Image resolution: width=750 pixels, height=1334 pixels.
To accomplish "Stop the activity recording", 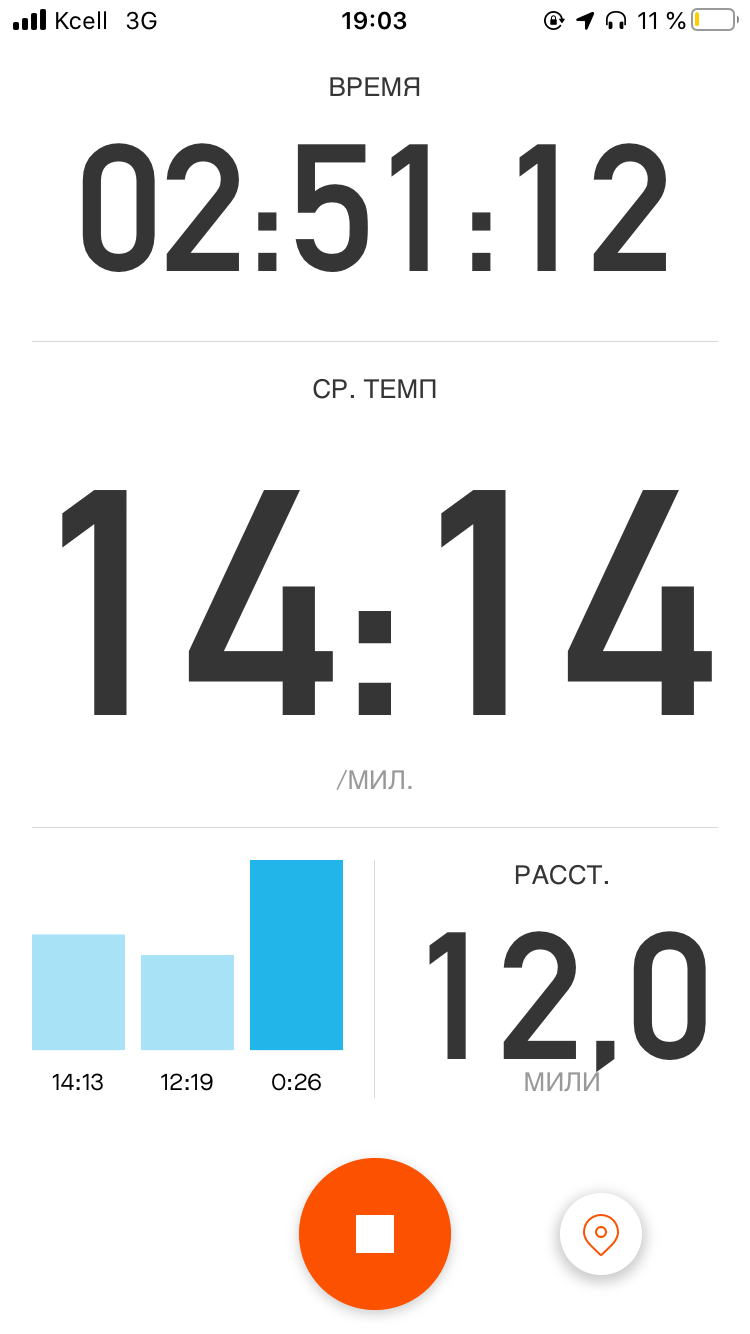I will pyautogui.click(x=375, y=1233).
